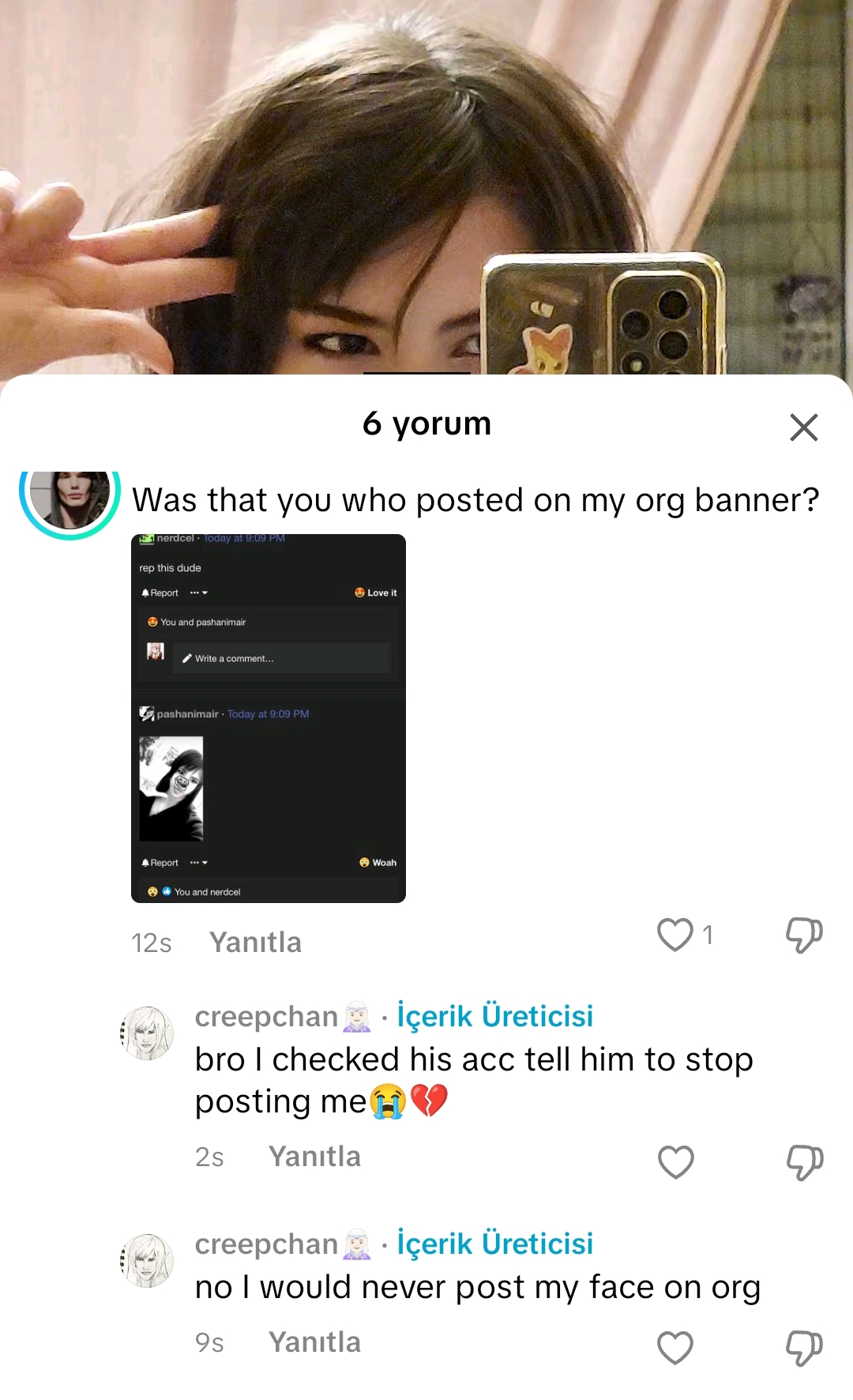The width and height of the screenshot is (853, 1400).
Task: Reply to the 'no I would never post' comment
Action: 314,1342
